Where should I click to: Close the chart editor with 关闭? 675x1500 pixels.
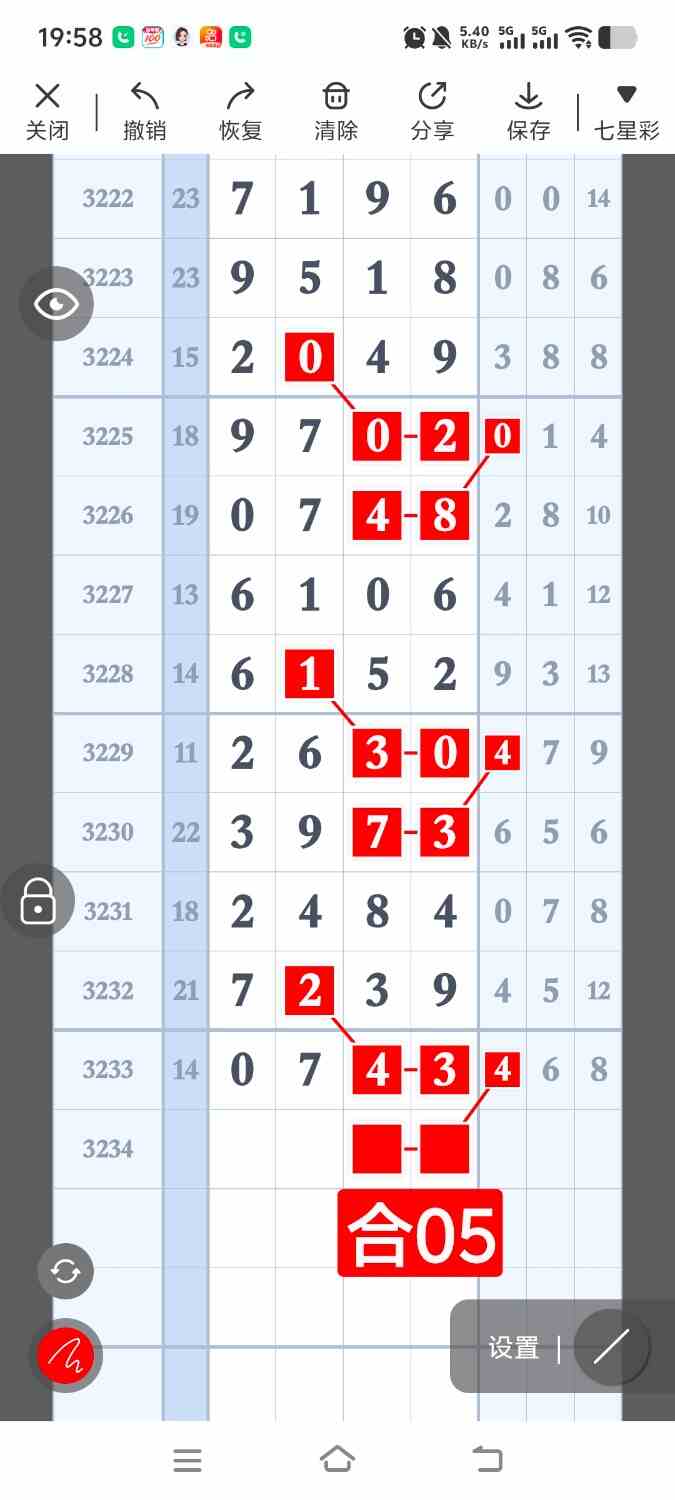[x=47, y=111]
